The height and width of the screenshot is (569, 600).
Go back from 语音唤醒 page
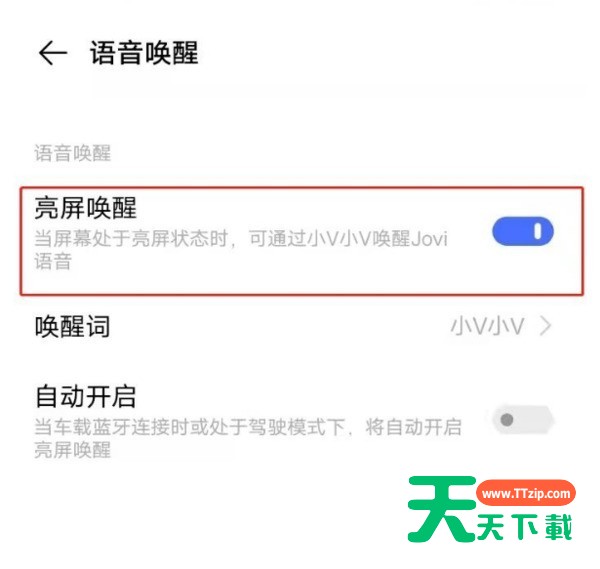[52, 53]
